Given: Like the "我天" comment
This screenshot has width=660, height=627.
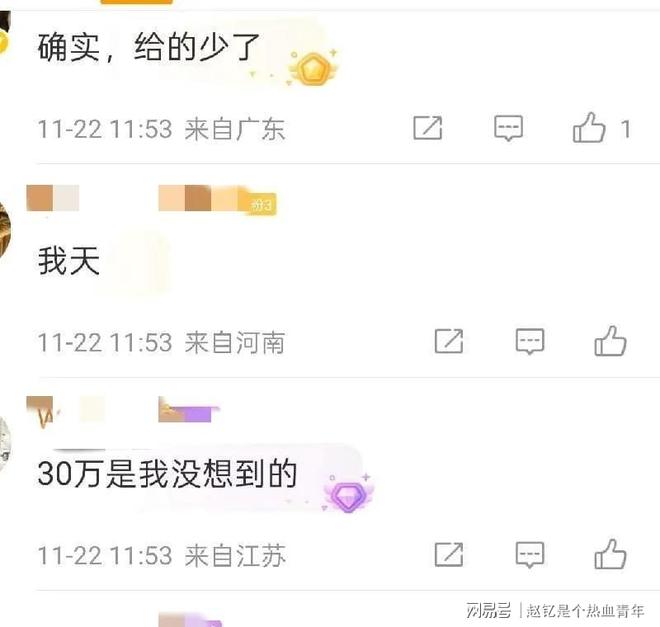Looking at the screenshot, I should click(610, 341).
